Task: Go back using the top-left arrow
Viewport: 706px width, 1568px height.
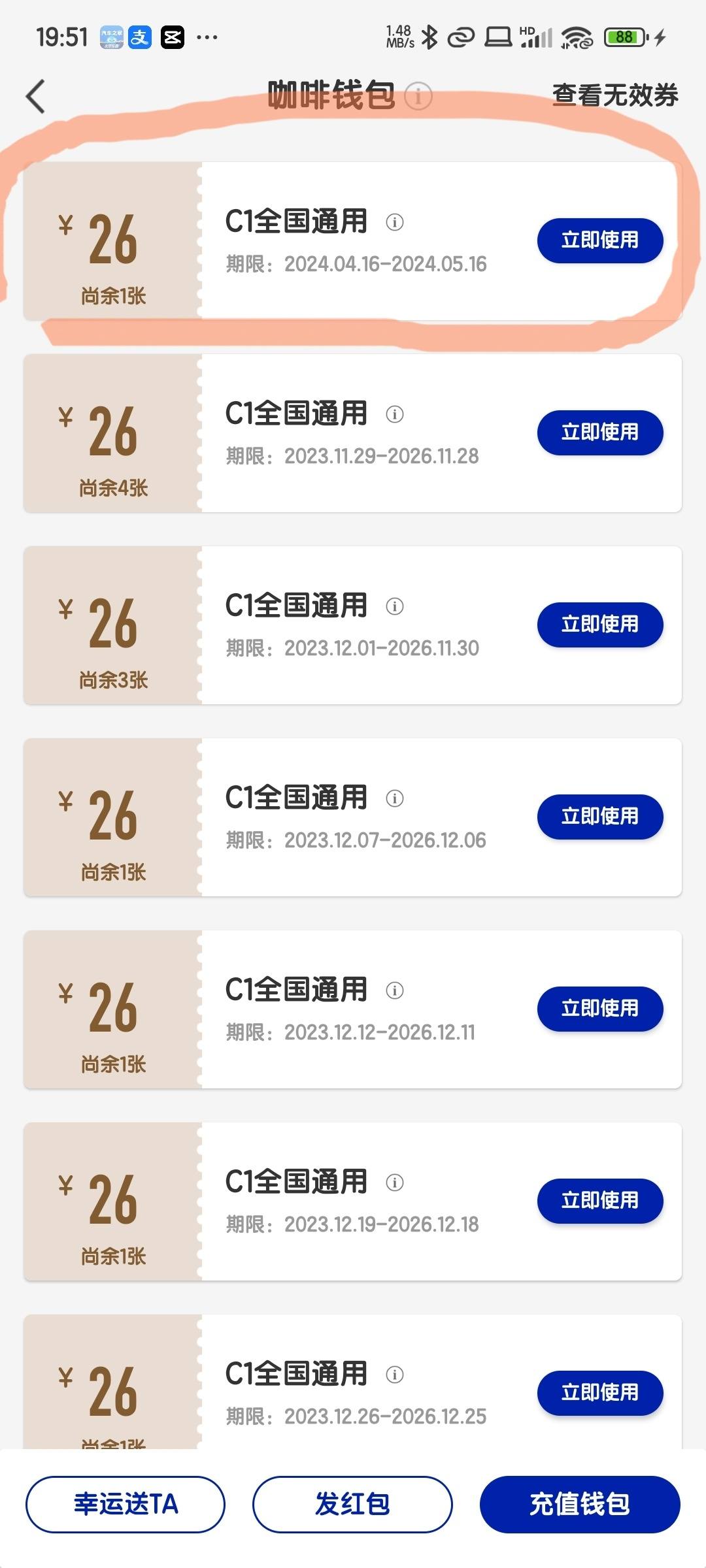Action: (x=36, y=97)
